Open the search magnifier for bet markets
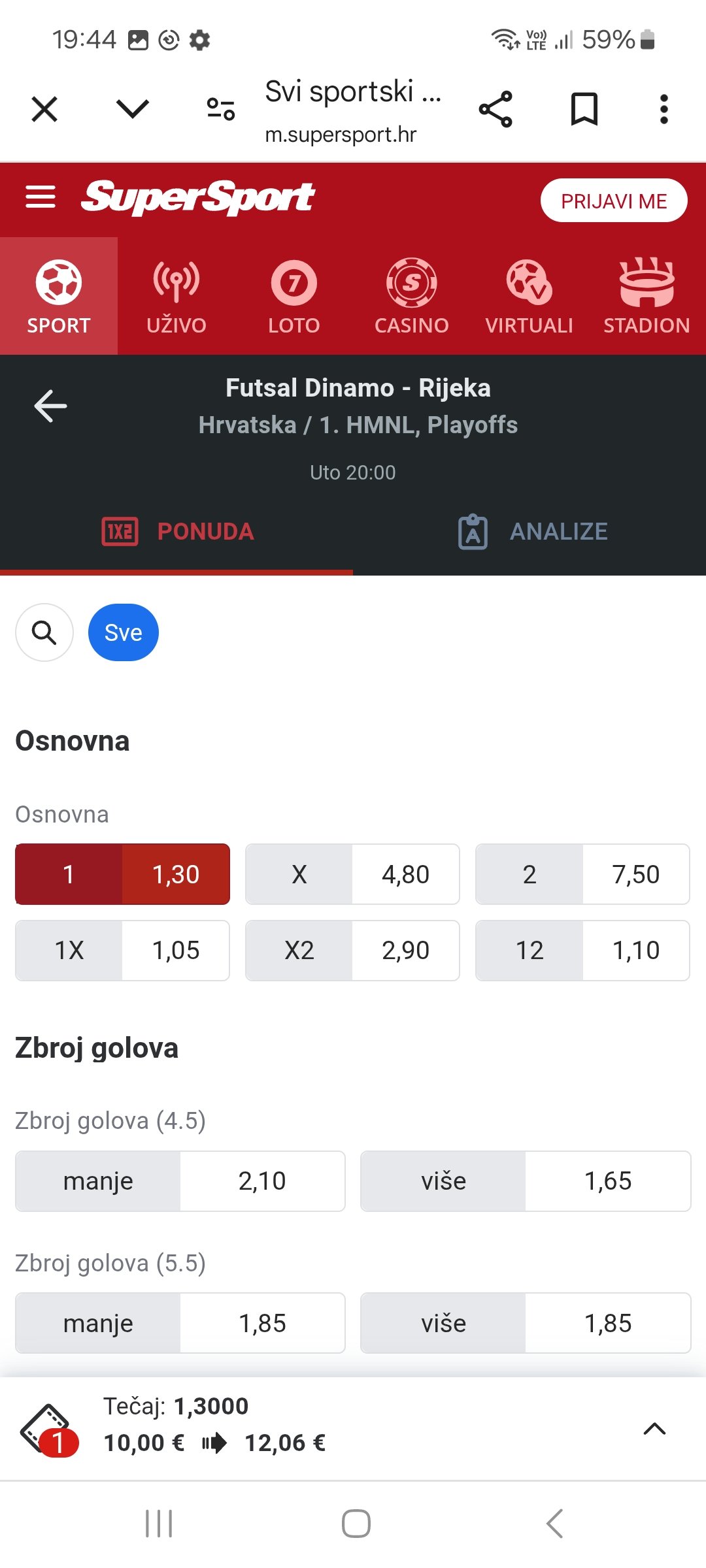706x1568 pixels. pyautogui.click(x=44, y=632)
